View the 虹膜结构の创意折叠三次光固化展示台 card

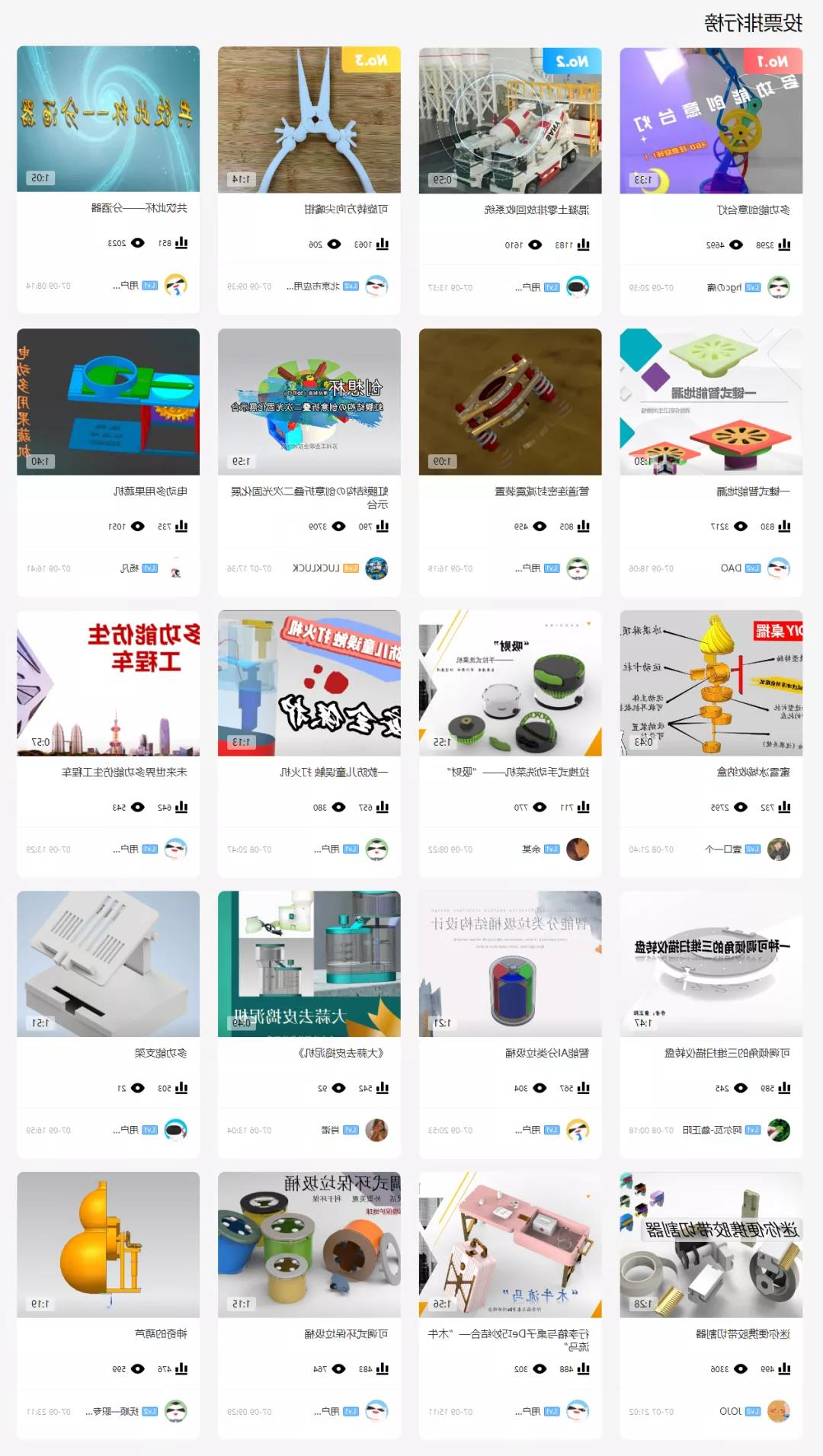tap(309, 402)
